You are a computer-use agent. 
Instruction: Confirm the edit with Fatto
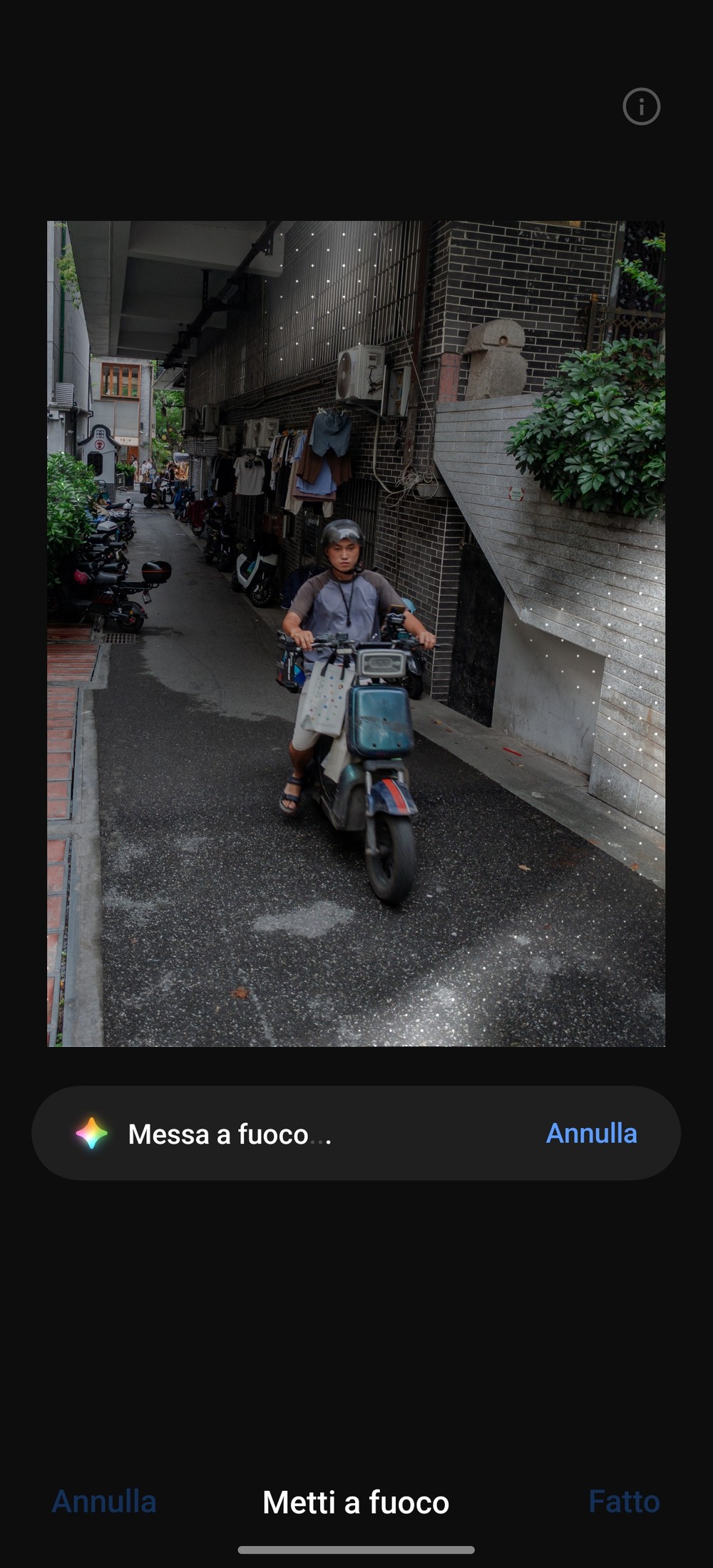(624, 1501)
